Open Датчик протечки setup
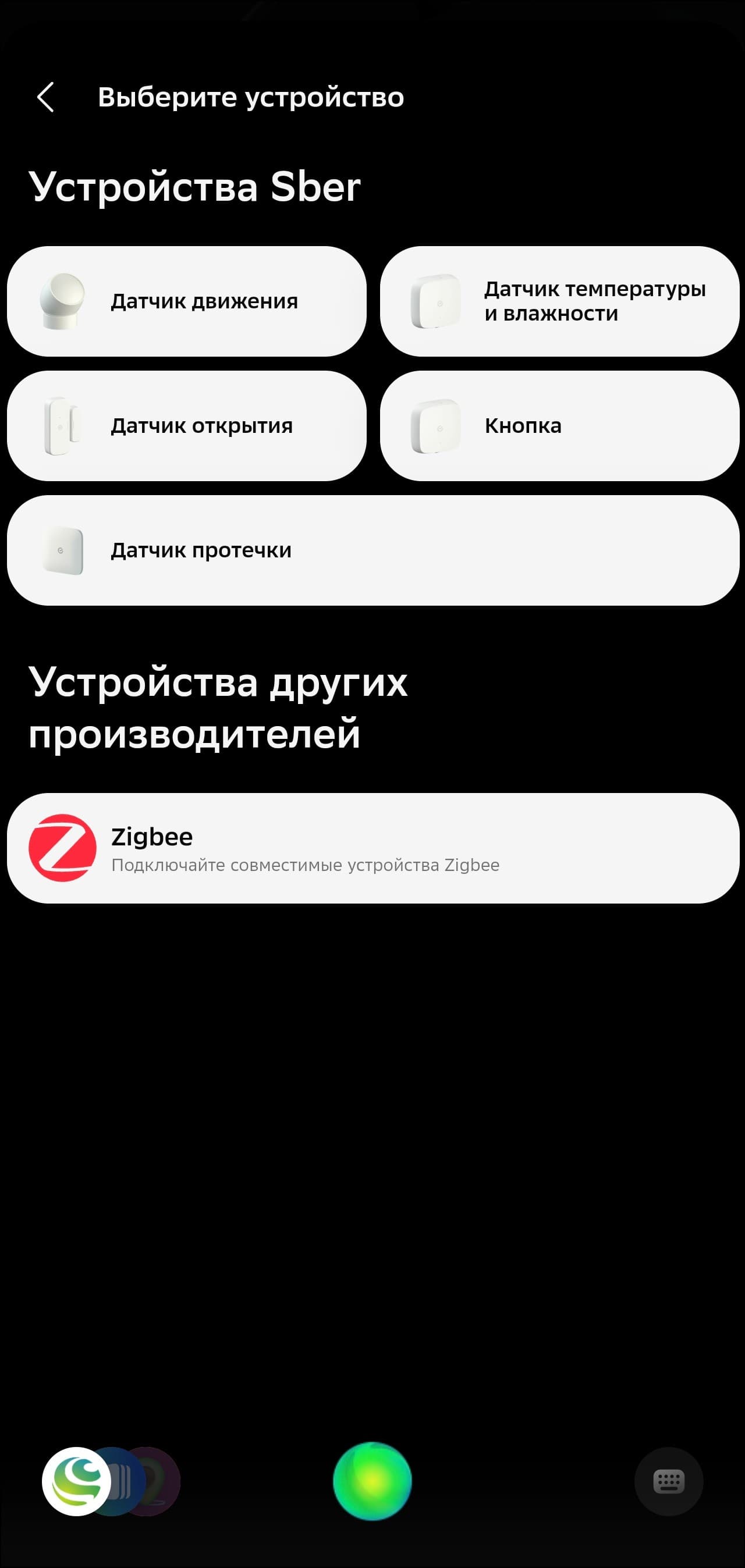 click(373, 550)
